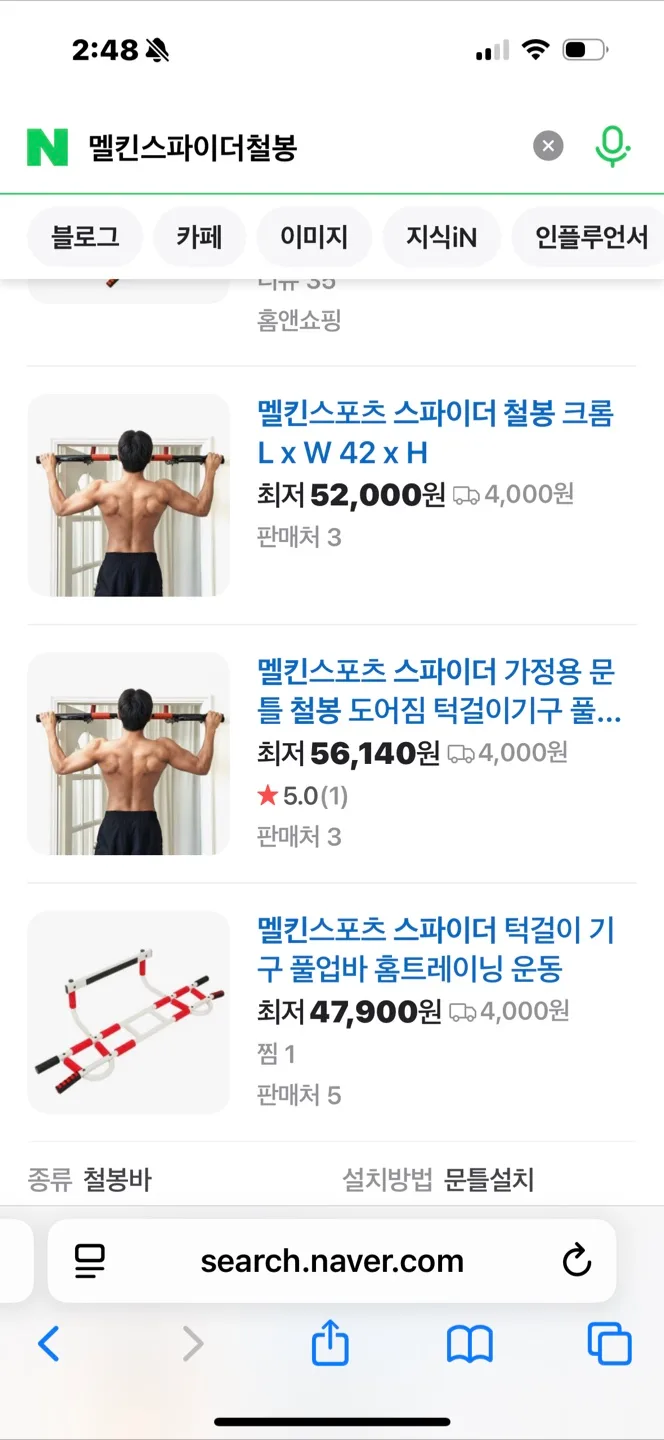This screenshot has height=1440, width=664.
Task: Go back to the previous page
Action: 48,1344
